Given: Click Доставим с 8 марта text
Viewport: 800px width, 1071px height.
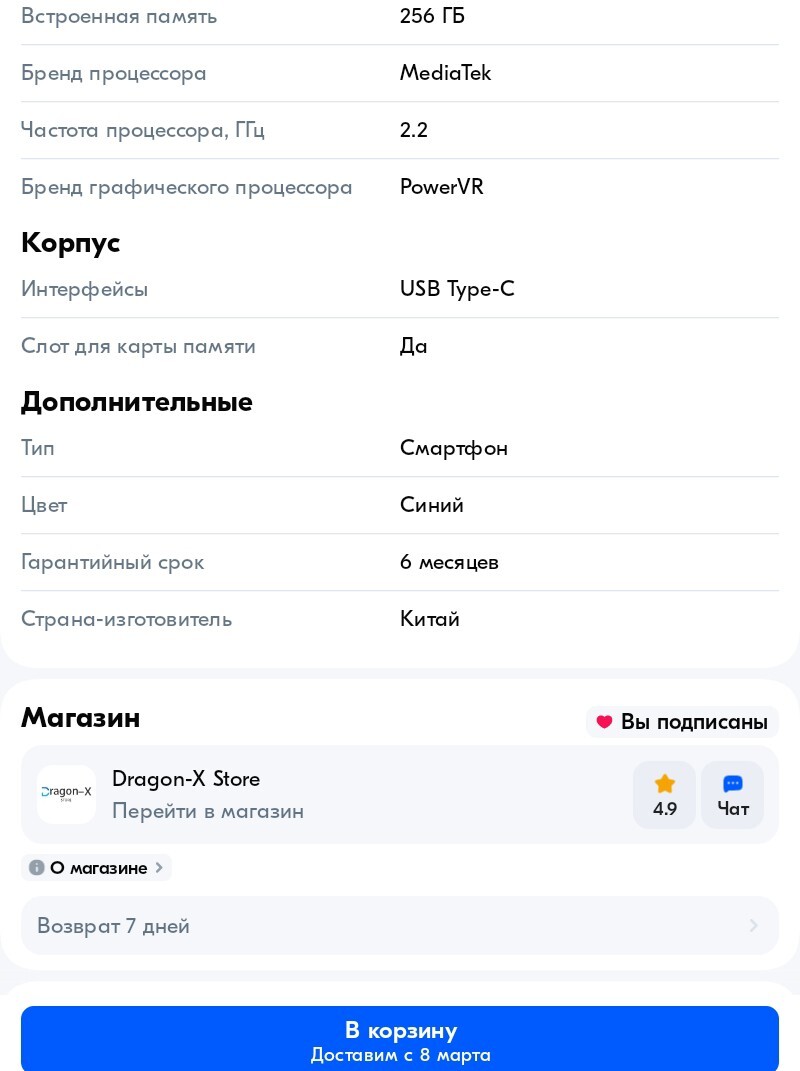Looking at the screenshot, I should [400, 1054].
